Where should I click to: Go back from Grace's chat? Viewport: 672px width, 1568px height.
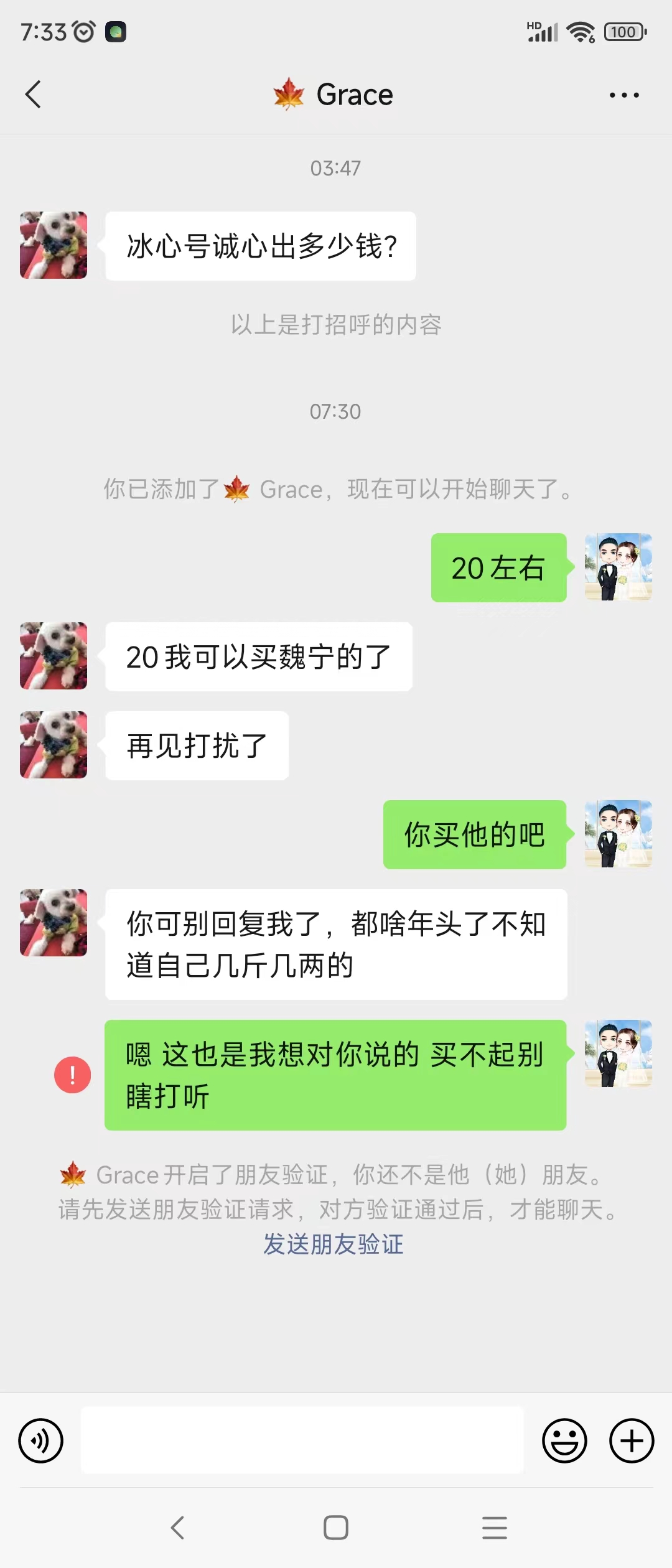[34, 95]
